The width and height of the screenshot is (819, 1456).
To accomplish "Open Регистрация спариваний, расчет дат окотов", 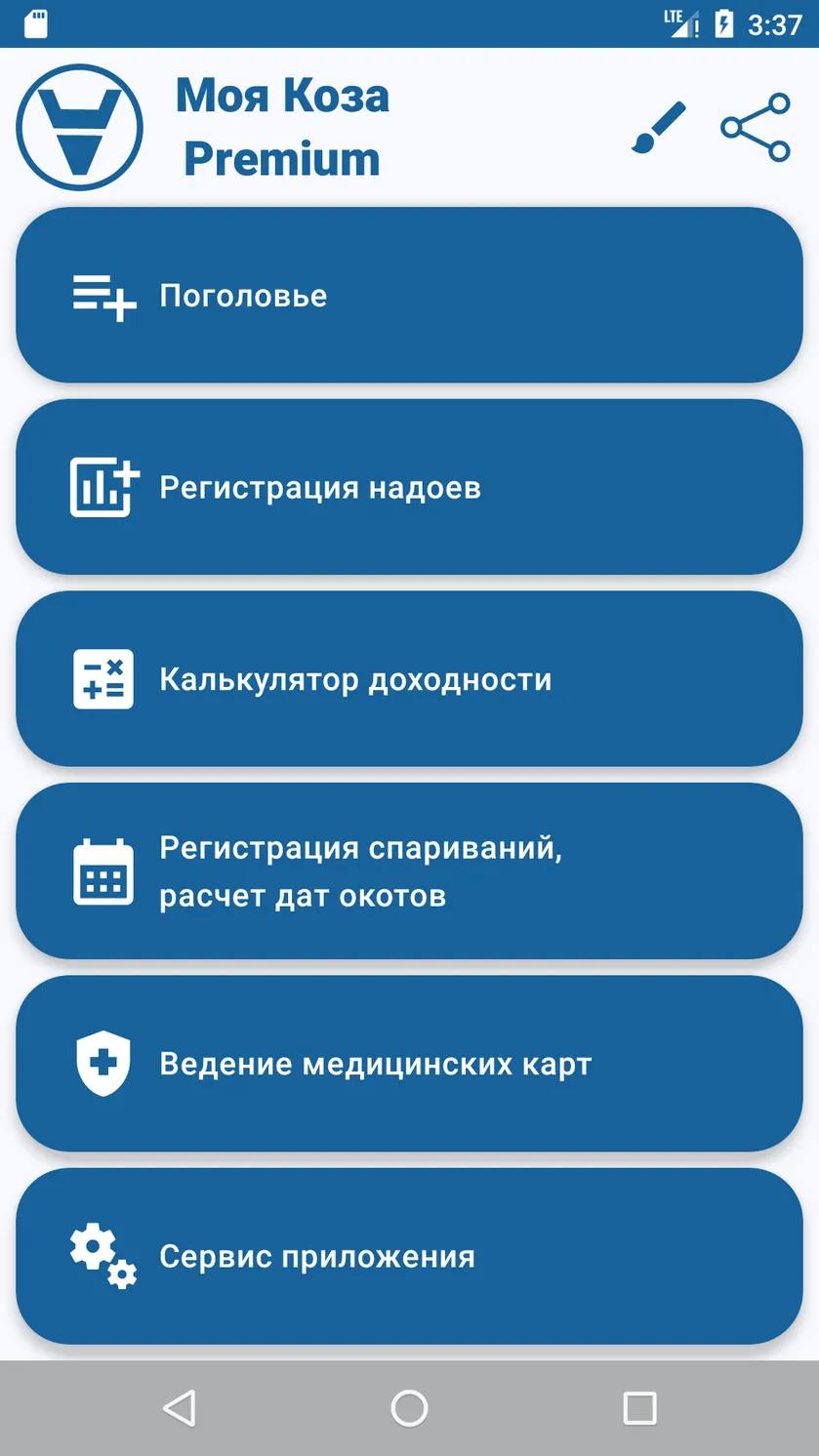I will point(409,871).
